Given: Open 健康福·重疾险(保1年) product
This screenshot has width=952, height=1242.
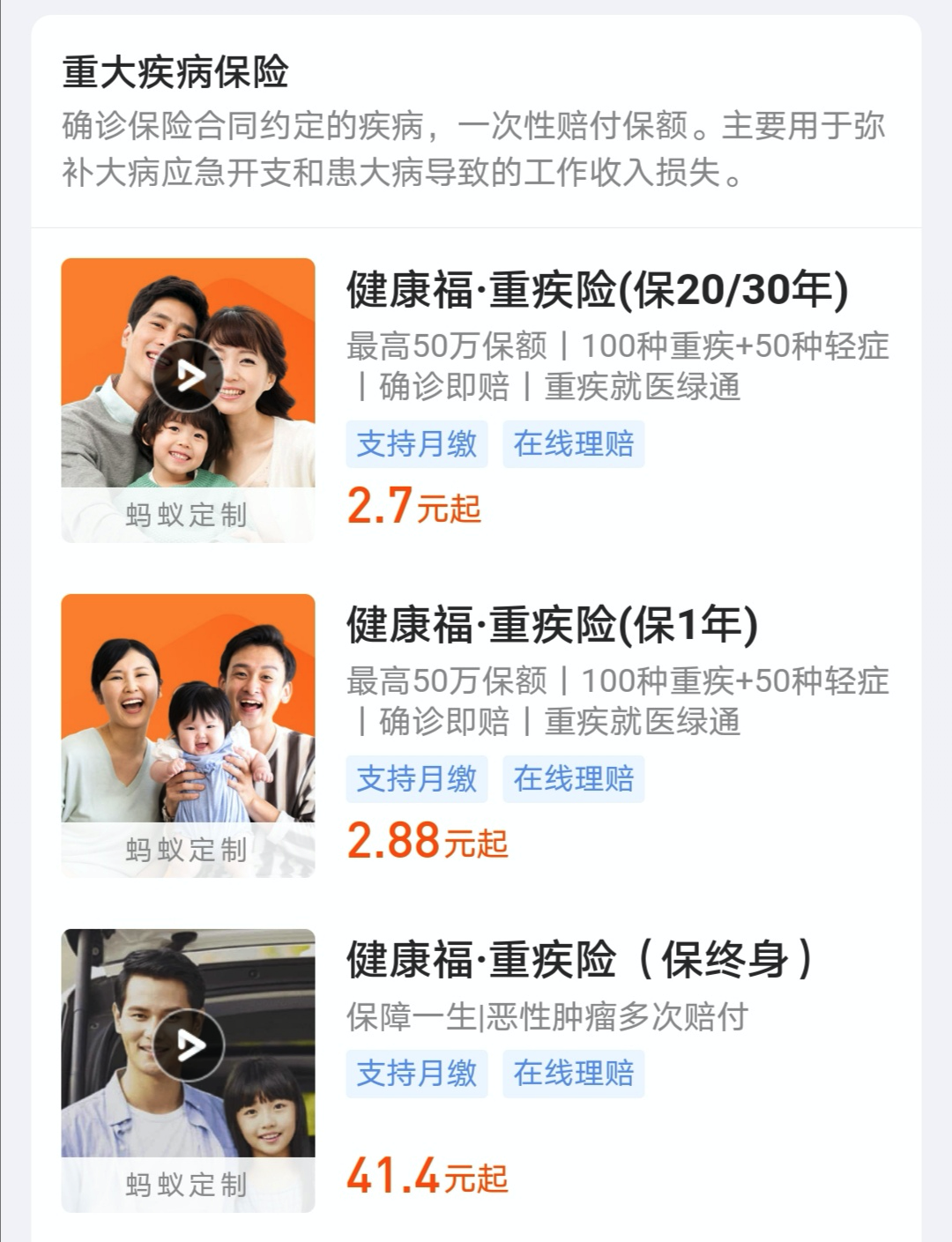Looking at the screenshot, I should pyautogui.click(x=552, y=625).
